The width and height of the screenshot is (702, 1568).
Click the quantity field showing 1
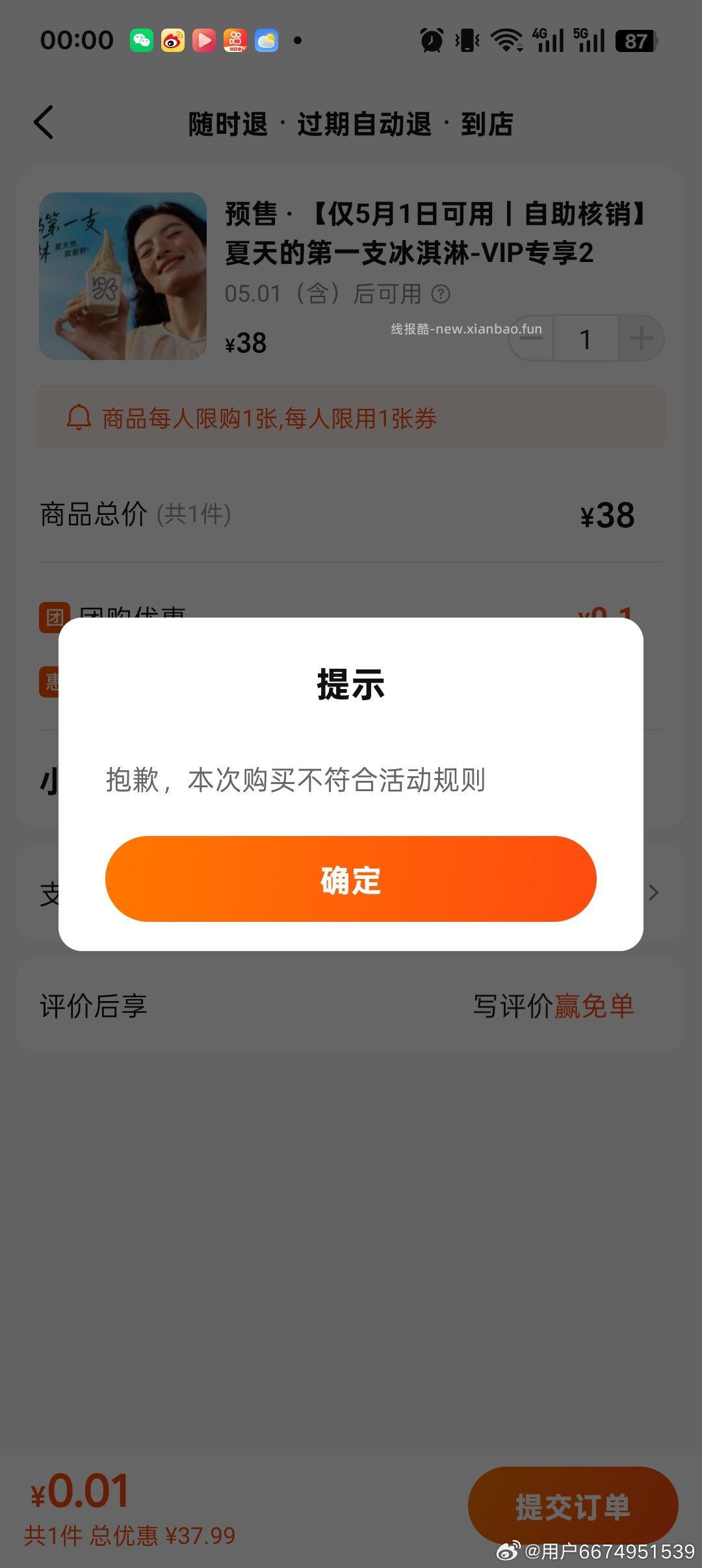point(587,337)
